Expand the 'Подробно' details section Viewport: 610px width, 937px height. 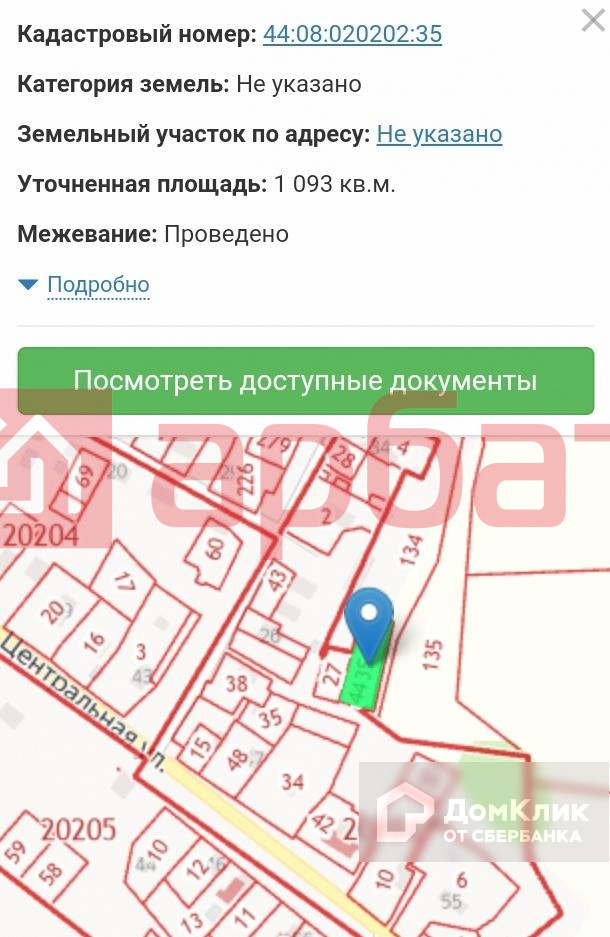pos(98,285)
